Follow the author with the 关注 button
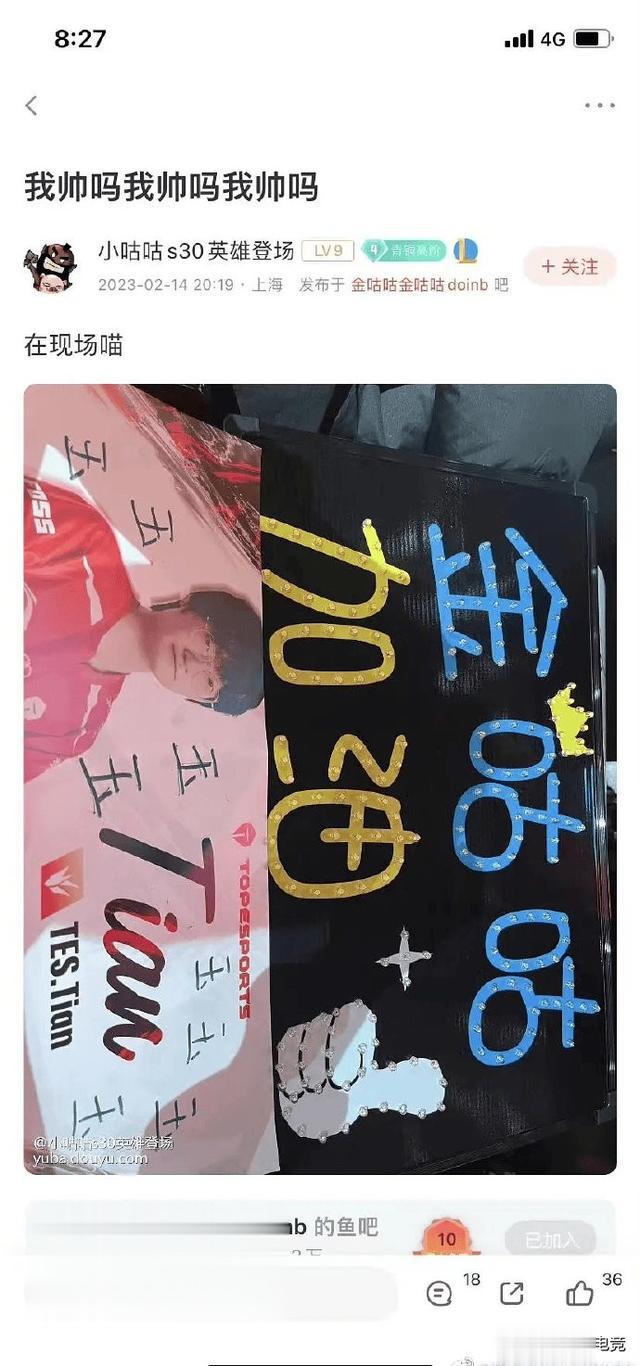640x1366 pixels. (569, 267)
